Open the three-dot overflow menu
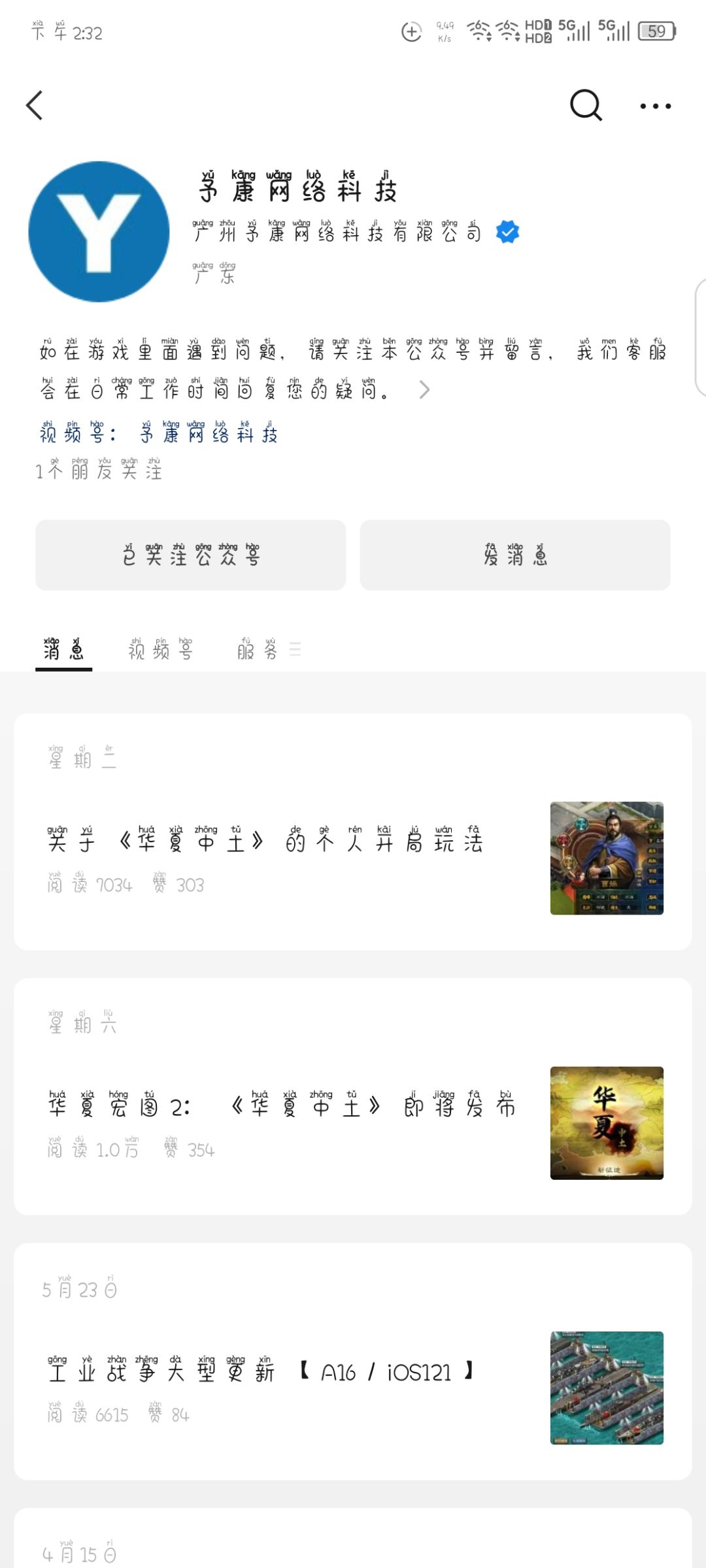 point(655,106)
